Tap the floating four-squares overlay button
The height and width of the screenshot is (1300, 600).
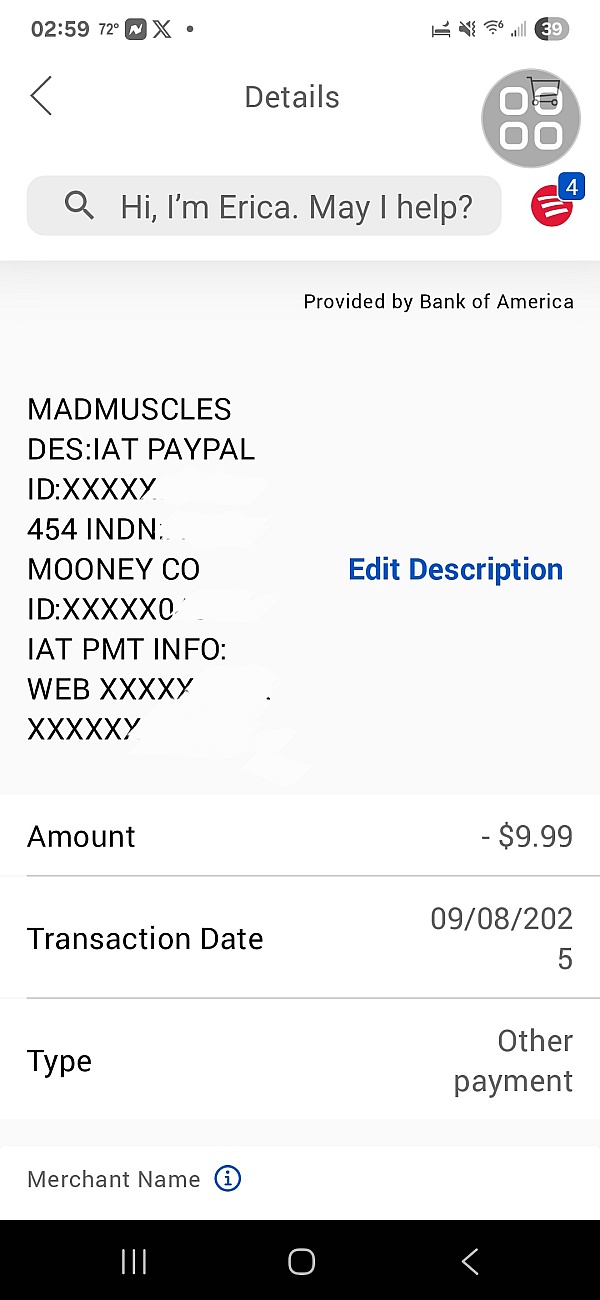[531, 118]
